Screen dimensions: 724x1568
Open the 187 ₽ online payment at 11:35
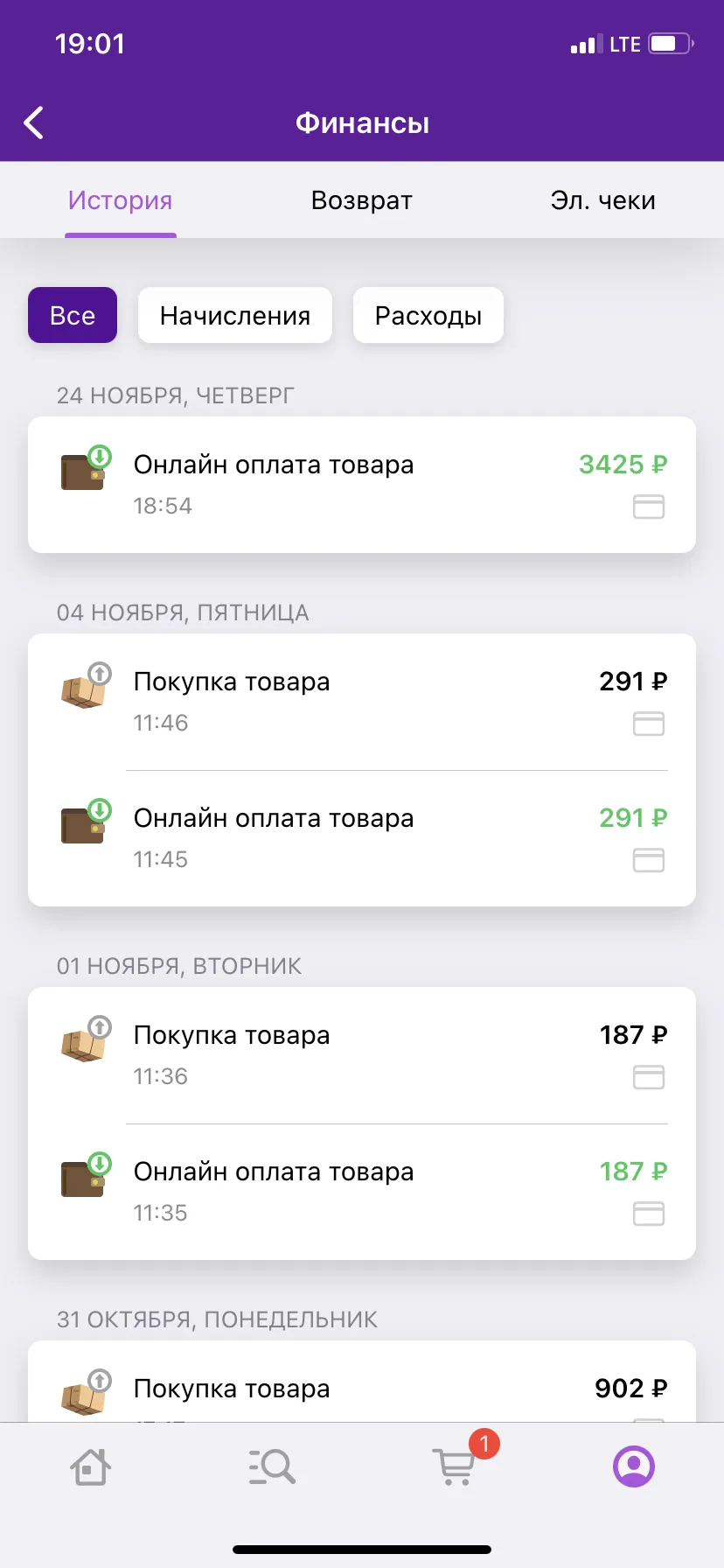tap(362, 1192)
